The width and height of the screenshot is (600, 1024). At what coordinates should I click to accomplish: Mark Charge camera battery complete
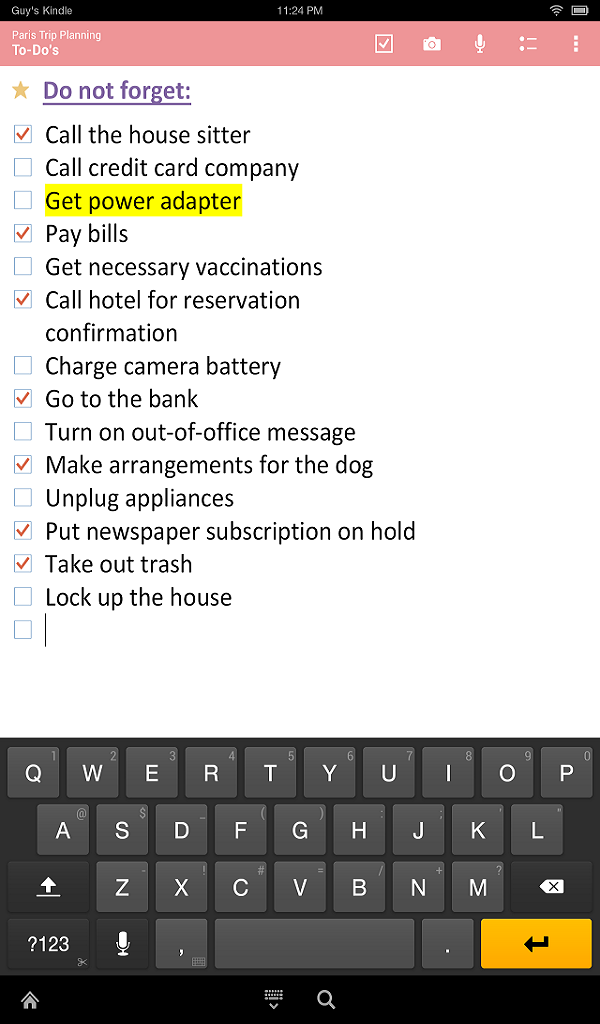[23, 366]
